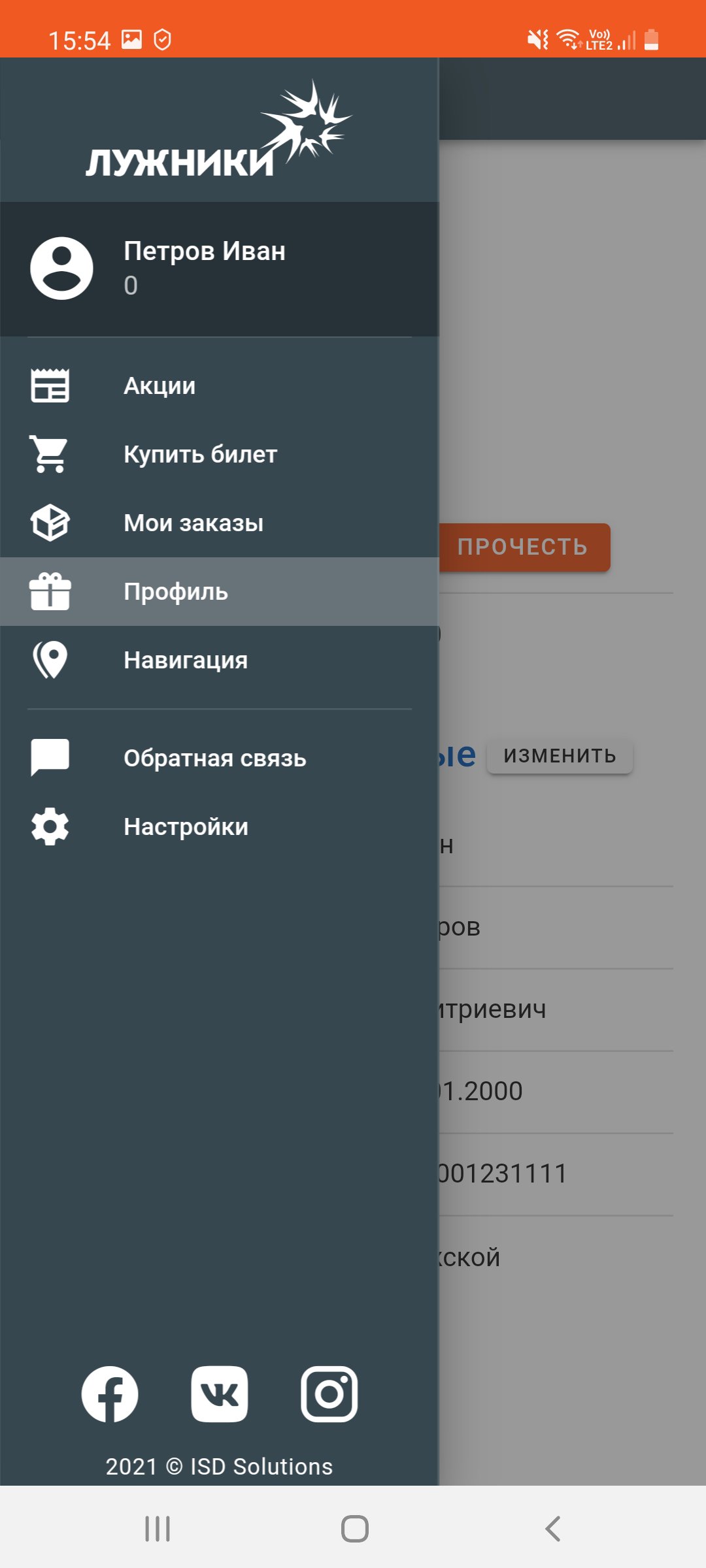Go to Купить билет
Image resolution: width=706 pixels, height=1568 pixels.
pyautogui.click(x=219, y=454)
